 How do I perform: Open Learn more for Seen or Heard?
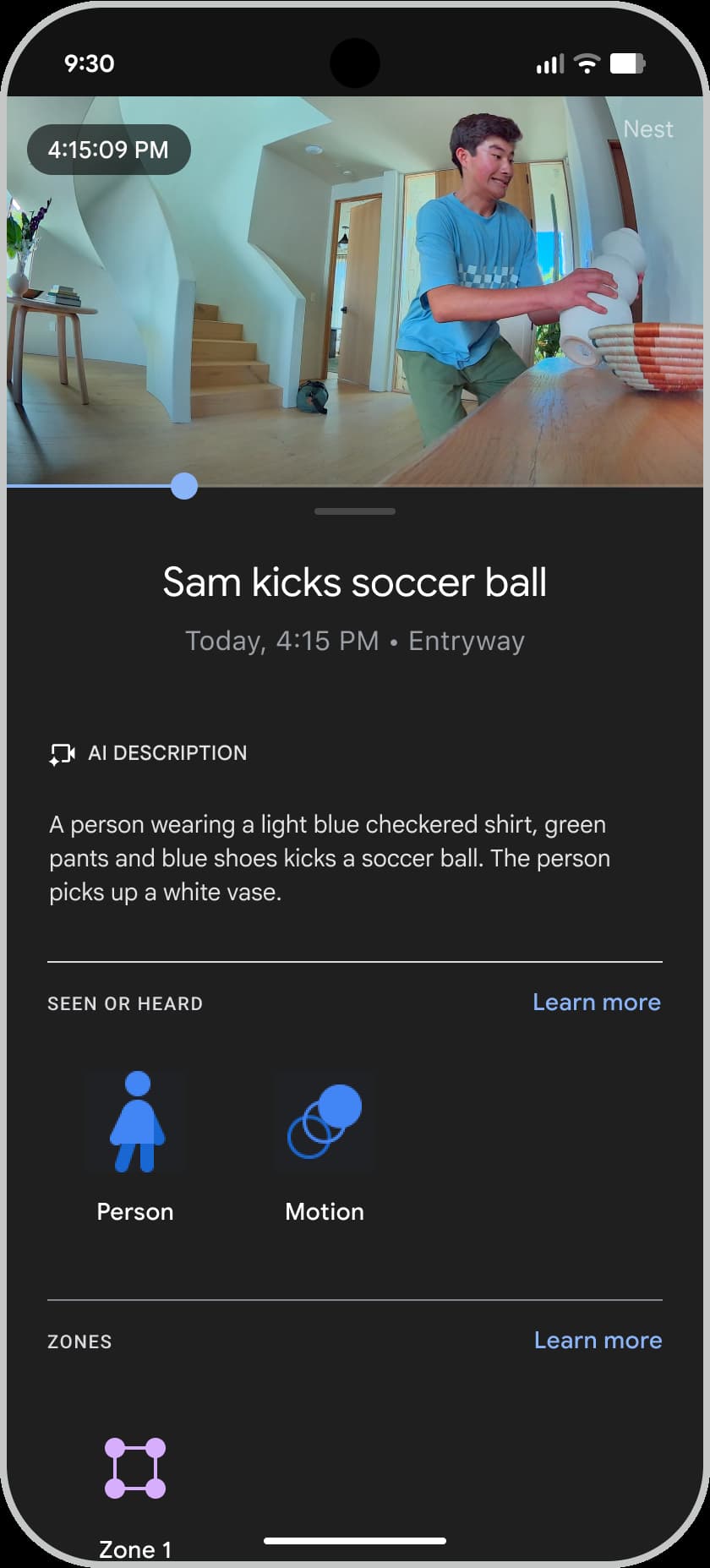coord(596,1003)
